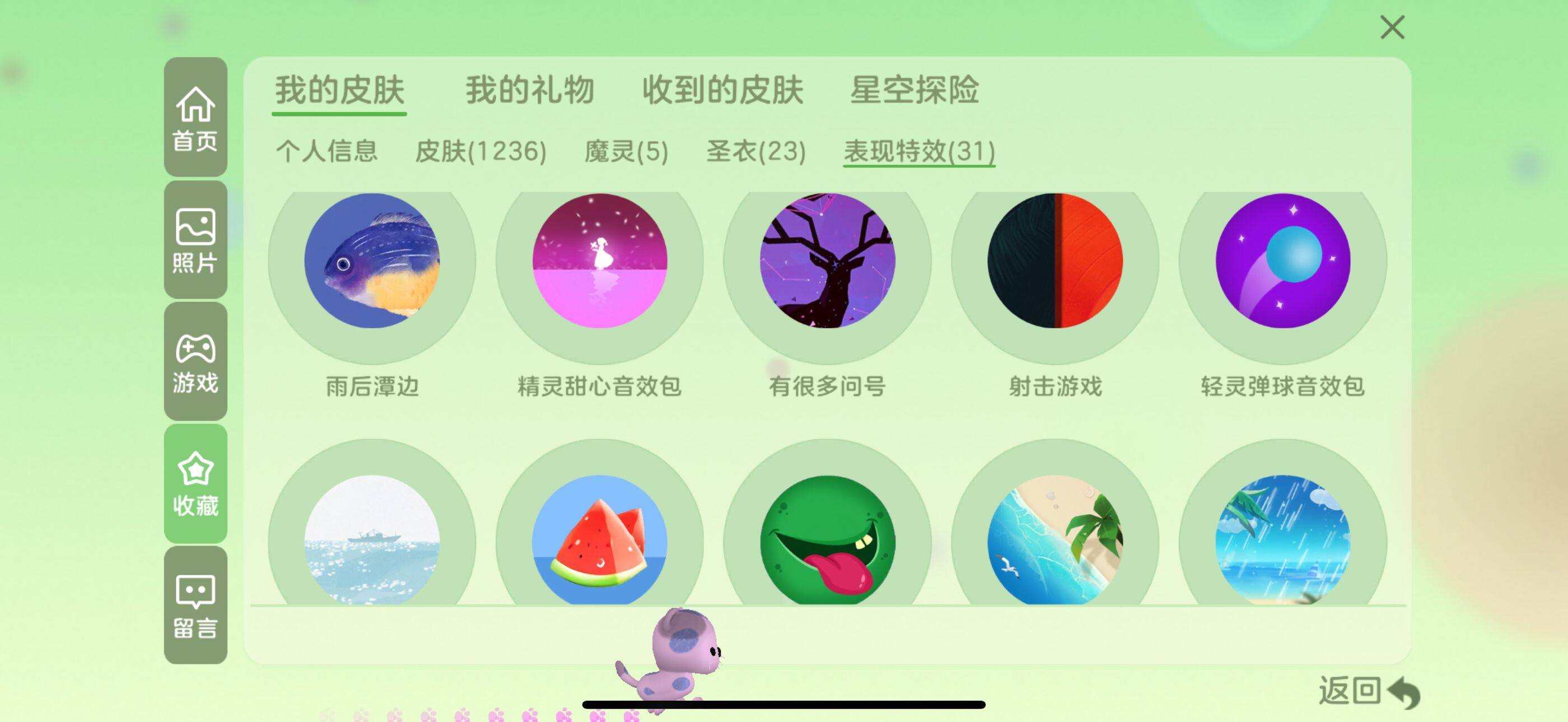View the 魔灵(5) sub-tab
The width and height of the screenshot is (1568, 722).
tap(626, 151)
